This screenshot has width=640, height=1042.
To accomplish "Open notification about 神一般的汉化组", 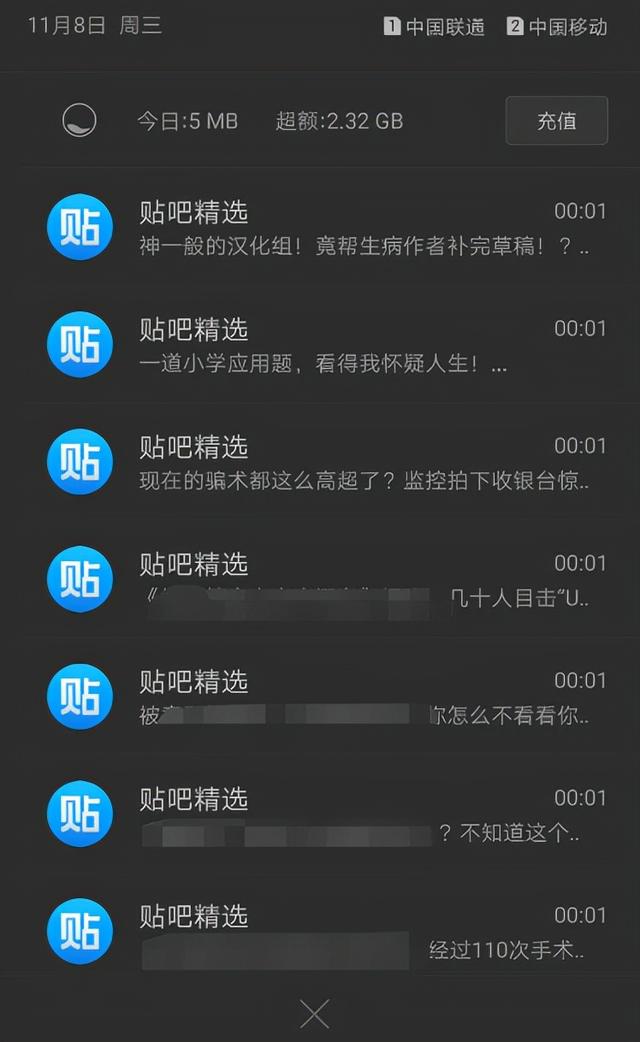I will pyautogui.click(x=320, y=227).
